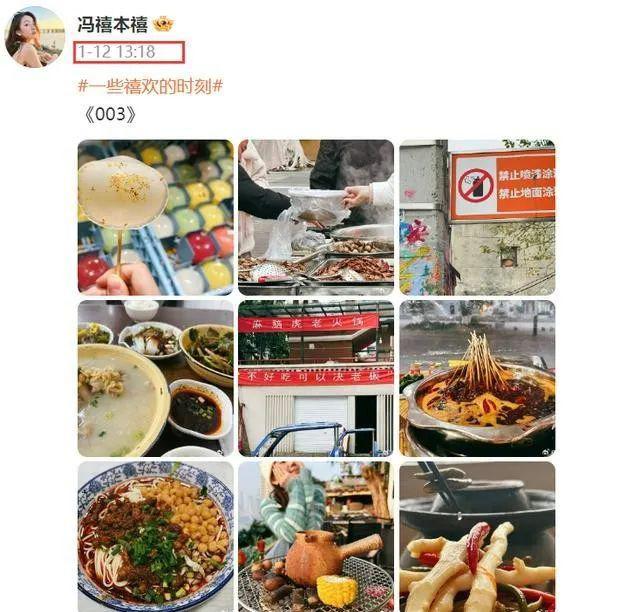Open the photo of chicken feet with chili
The width and height of the screenshot is (640, 612).
[x=477, y=536]
